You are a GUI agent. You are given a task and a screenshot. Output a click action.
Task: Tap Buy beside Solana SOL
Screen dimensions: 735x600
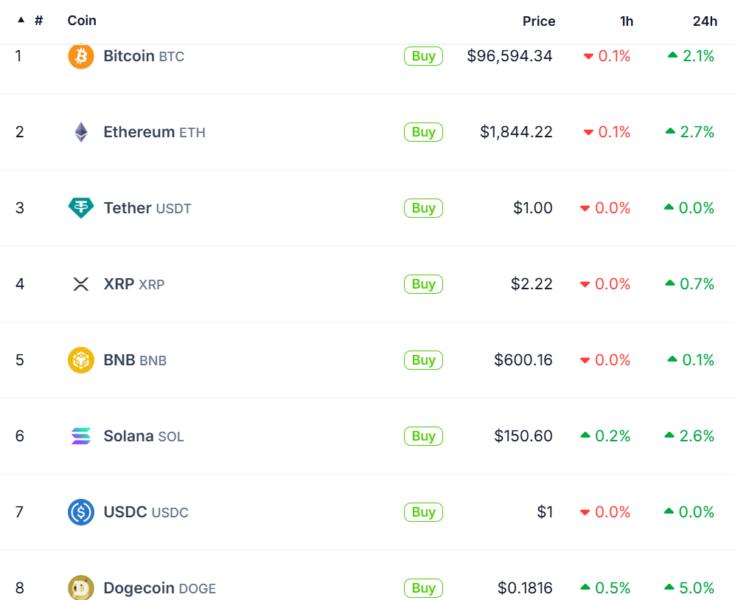(x=423, y=436)
